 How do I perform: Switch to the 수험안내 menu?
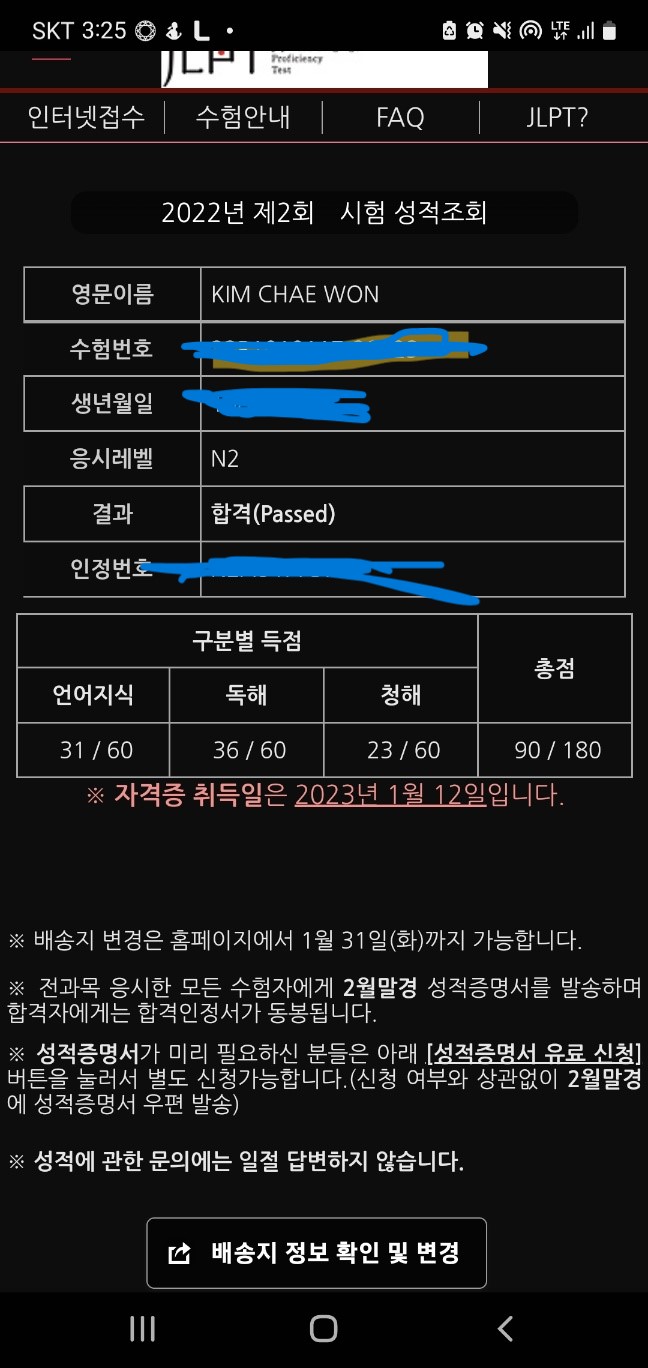pos(243,117)
